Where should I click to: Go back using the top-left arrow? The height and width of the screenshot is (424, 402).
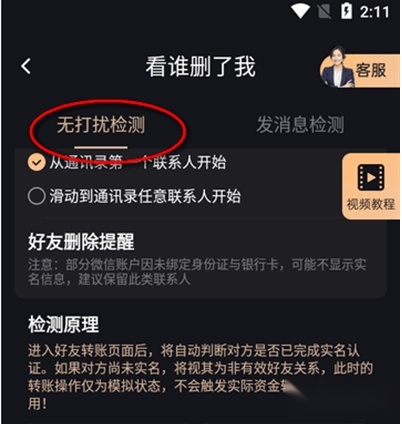26,66
